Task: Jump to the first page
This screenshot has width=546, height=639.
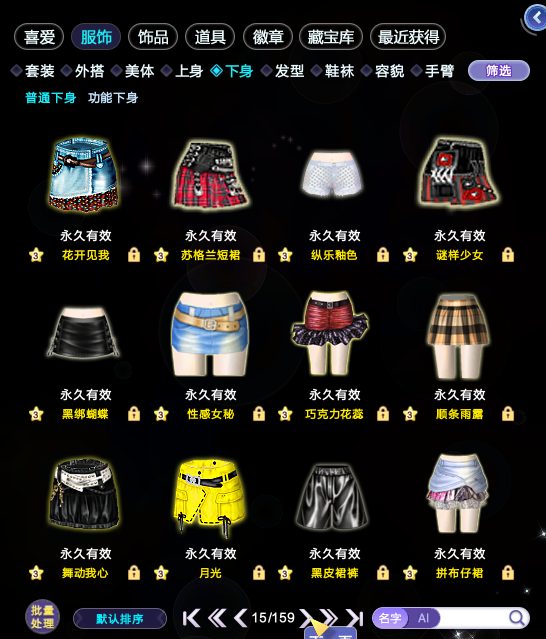Action: point(191,618)
